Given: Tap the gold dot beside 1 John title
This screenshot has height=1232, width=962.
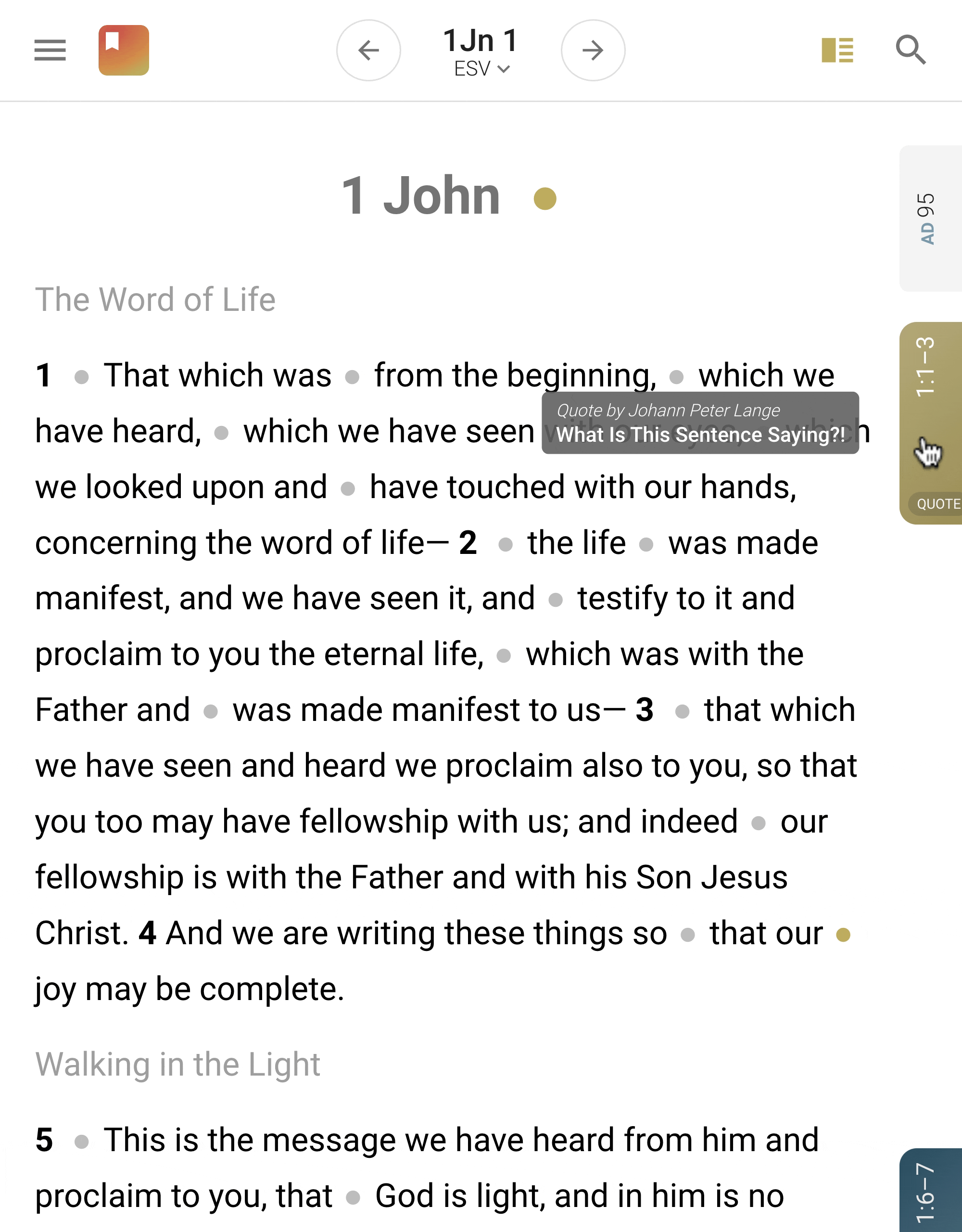Looking at the screenshot, I should pyautogui.click(x=544, y=199).
